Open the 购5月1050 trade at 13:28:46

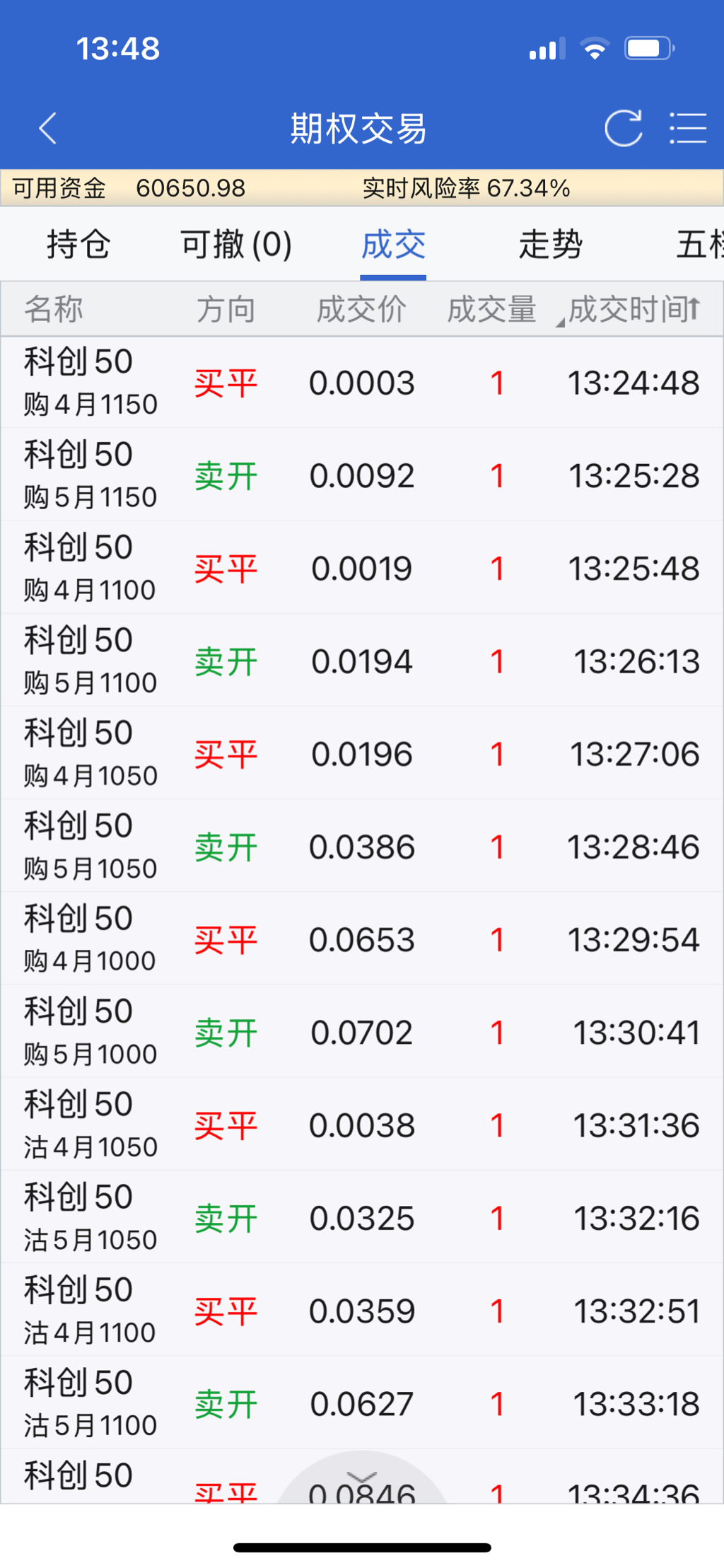click(x=362, y=847)
